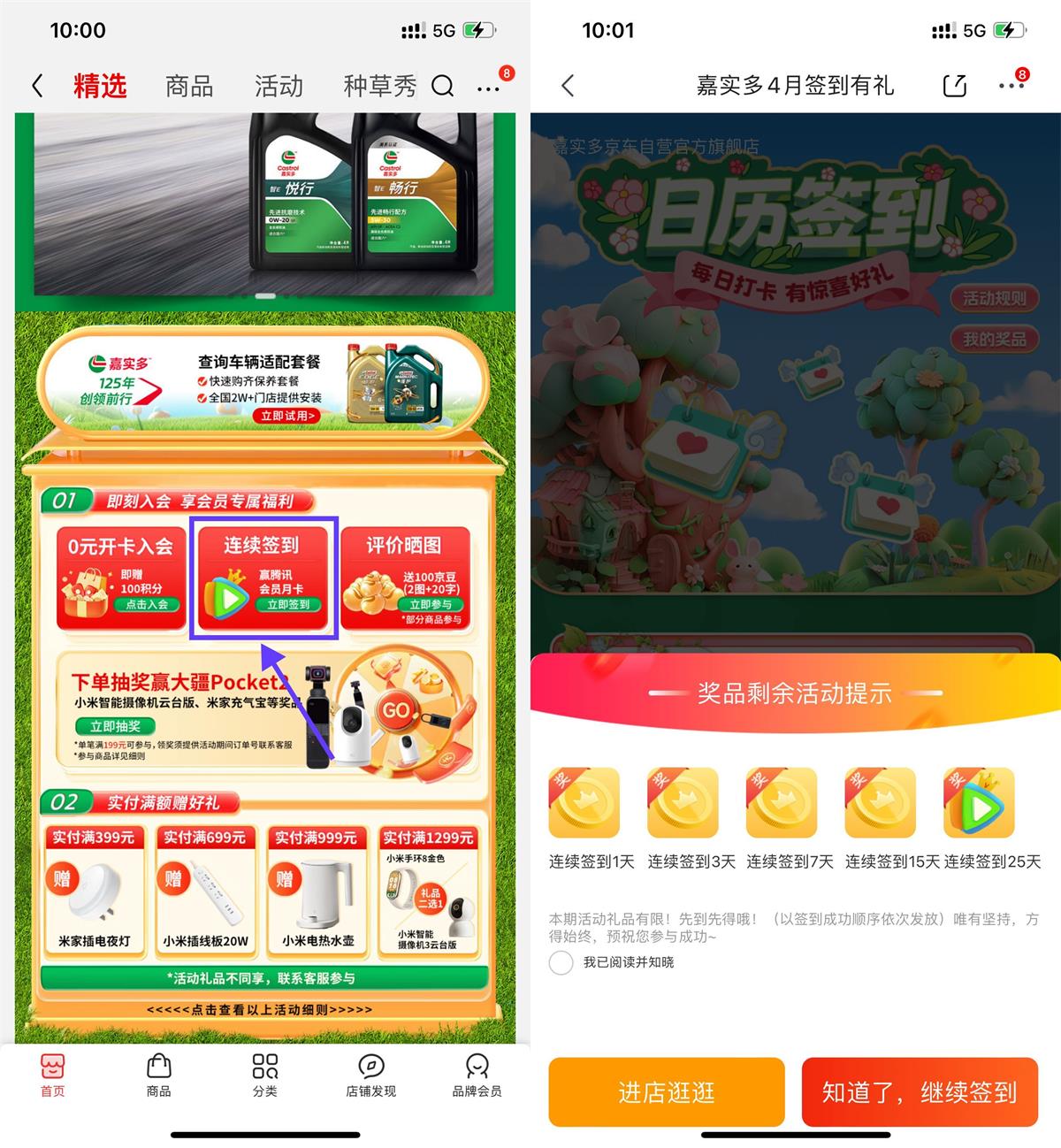This screenshot has width=1061, height=1148.
Task: Open the 实付满399元 gift tile
Action: pos(94,891)
